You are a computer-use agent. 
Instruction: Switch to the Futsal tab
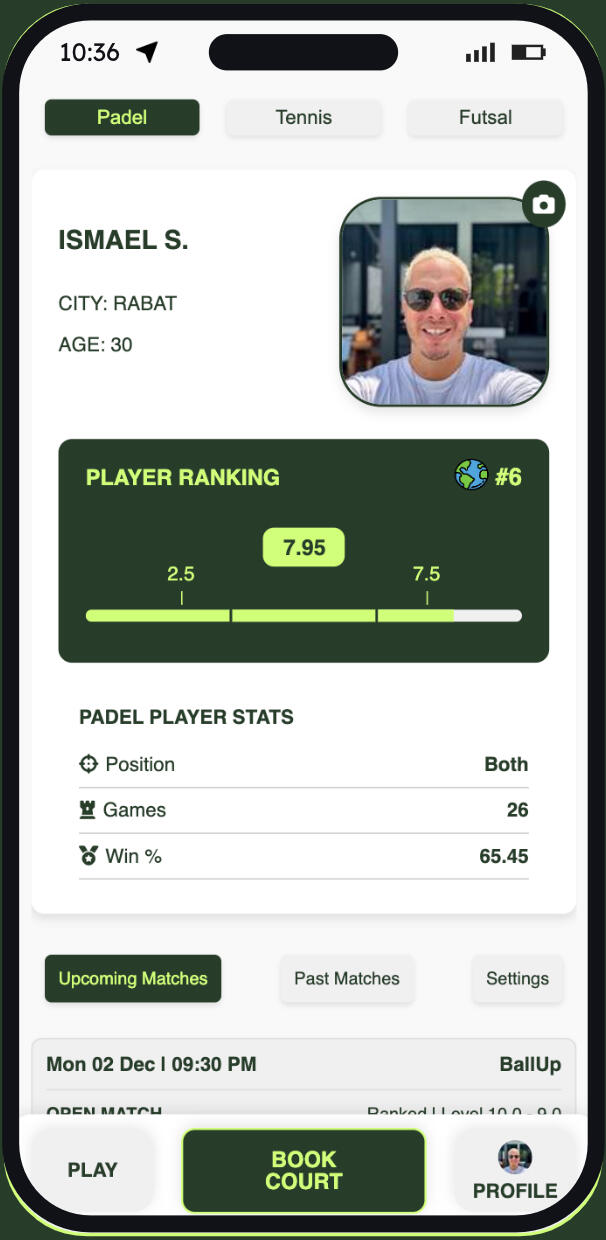tap(485, 118)
